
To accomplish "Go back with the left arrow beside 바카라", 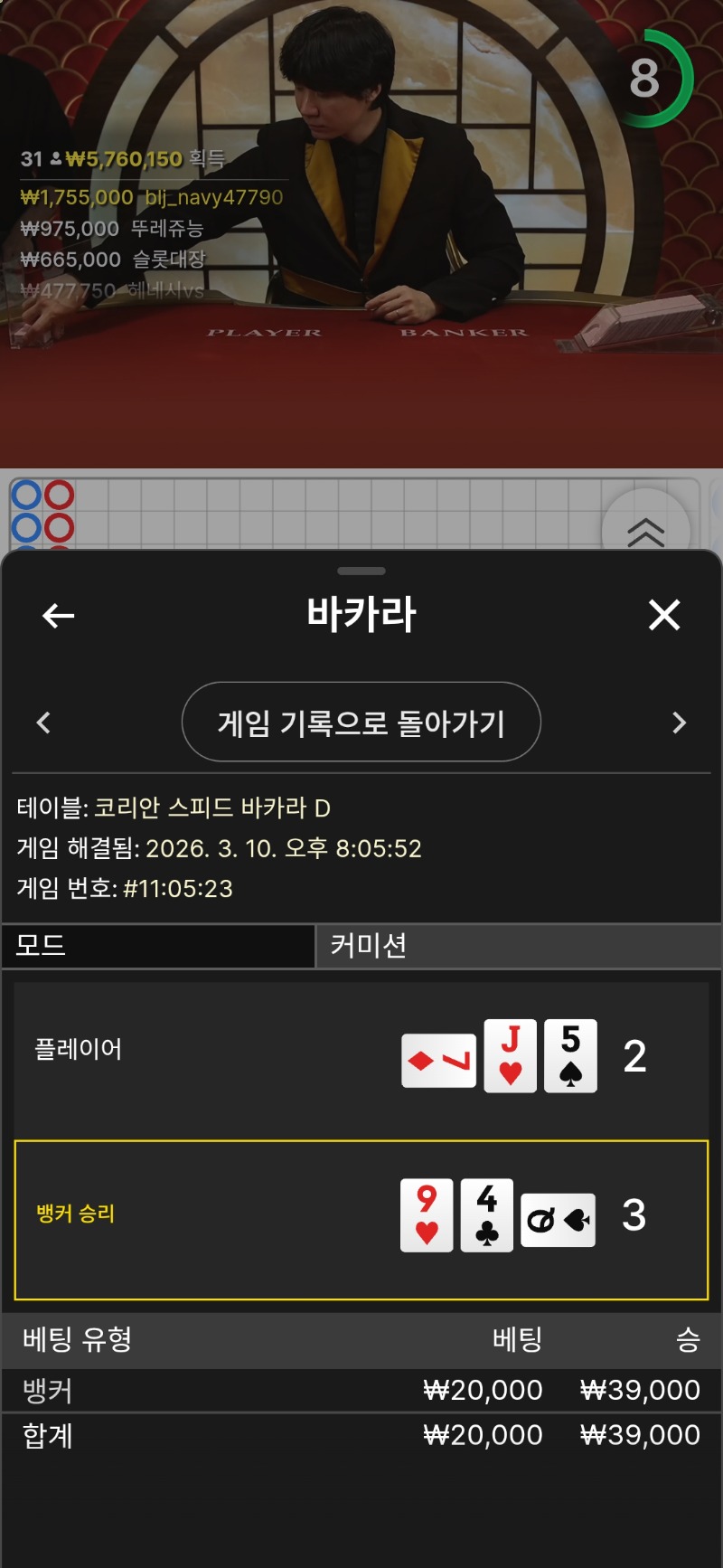I will 59,616.
